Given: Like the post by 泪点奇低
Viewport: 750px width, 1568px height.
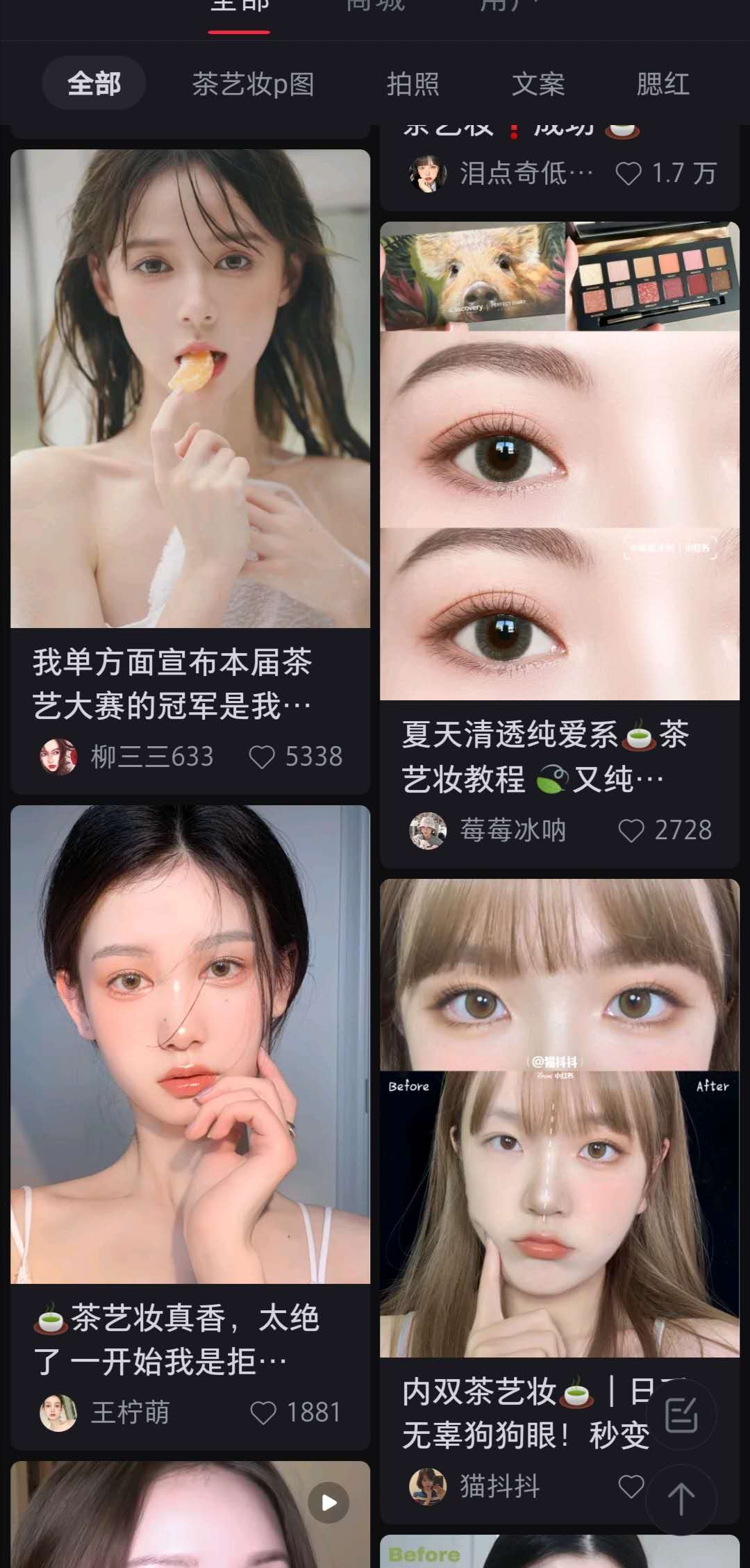Looking at the screenshot, I should pyautogui.click(x=628, y=173).
